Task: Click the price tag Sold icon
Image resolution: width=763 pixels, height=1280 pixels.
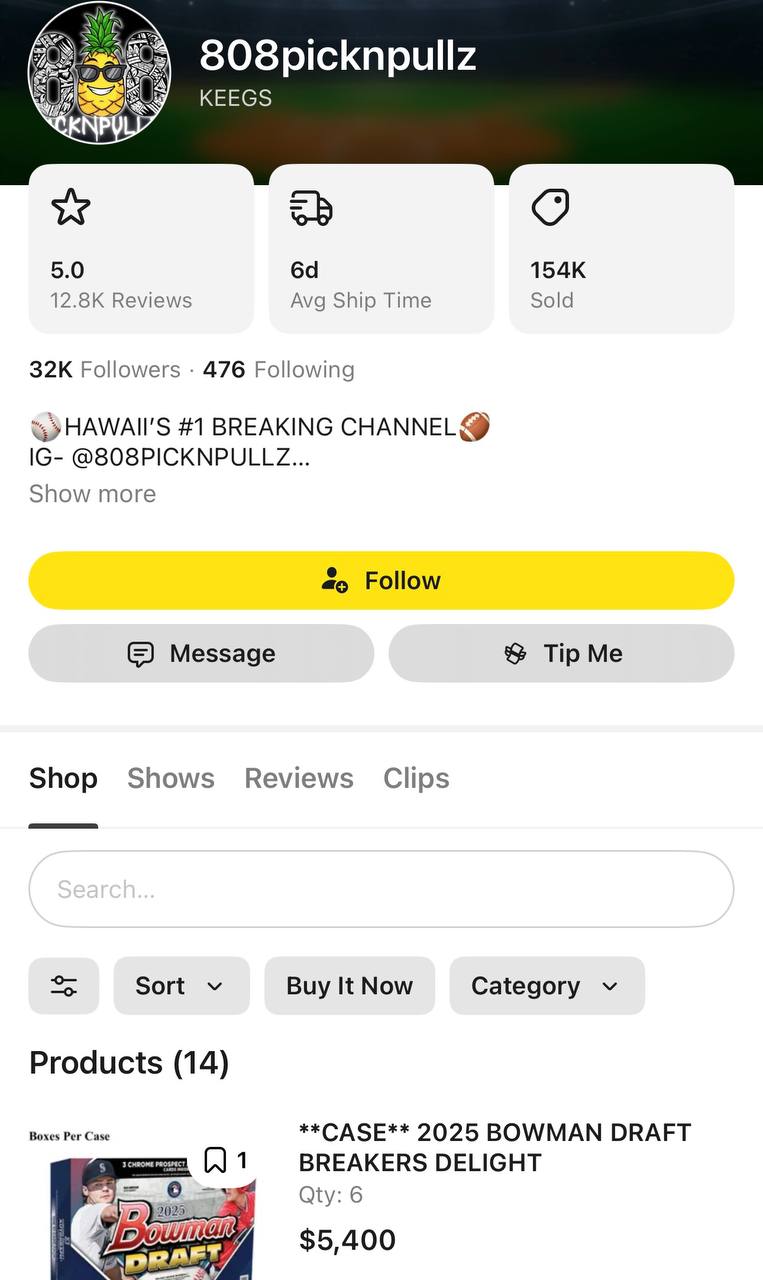Action: pos(550,207)
